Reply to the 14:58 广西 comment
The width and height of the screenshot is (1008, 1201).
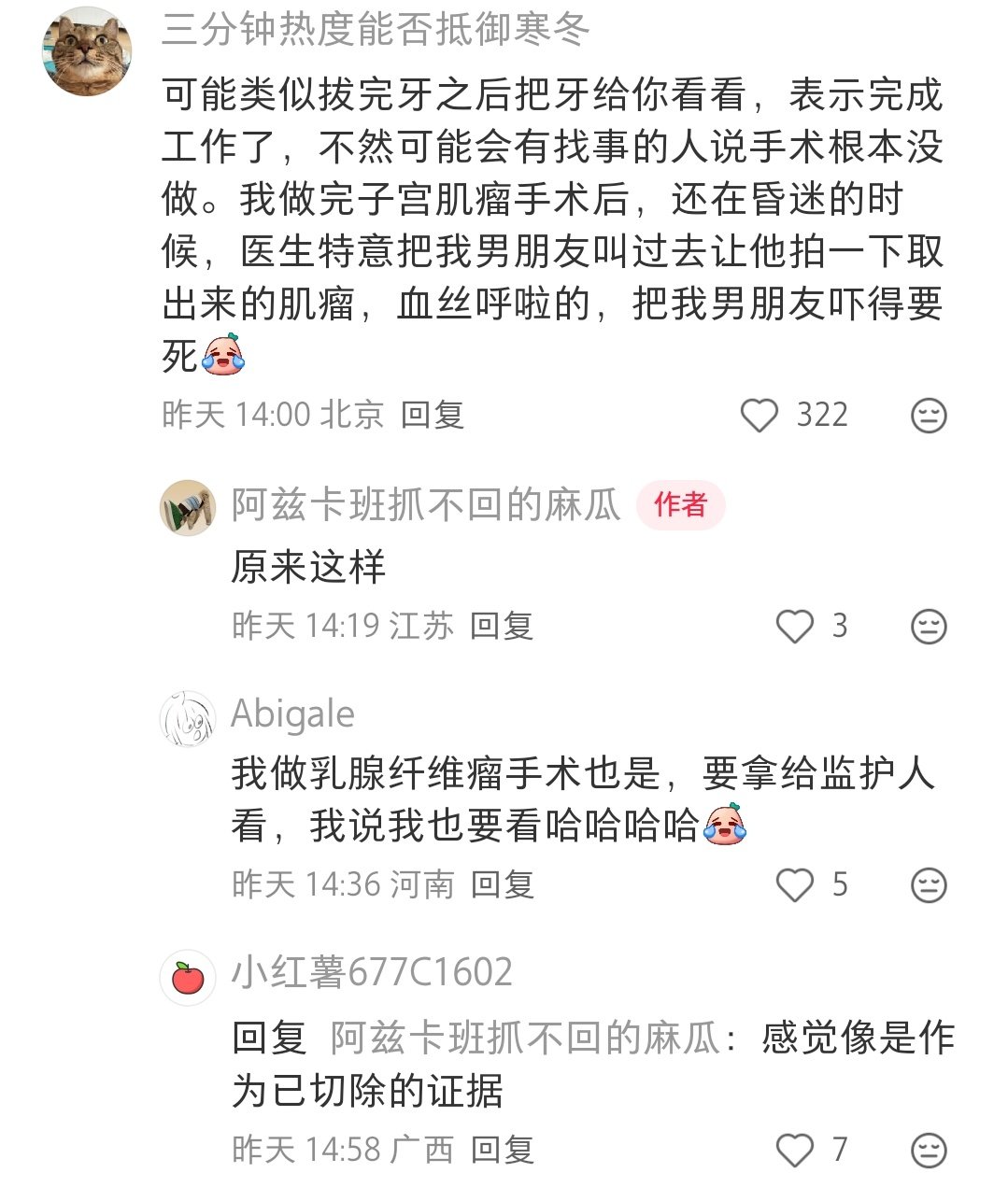[502, 1149]
